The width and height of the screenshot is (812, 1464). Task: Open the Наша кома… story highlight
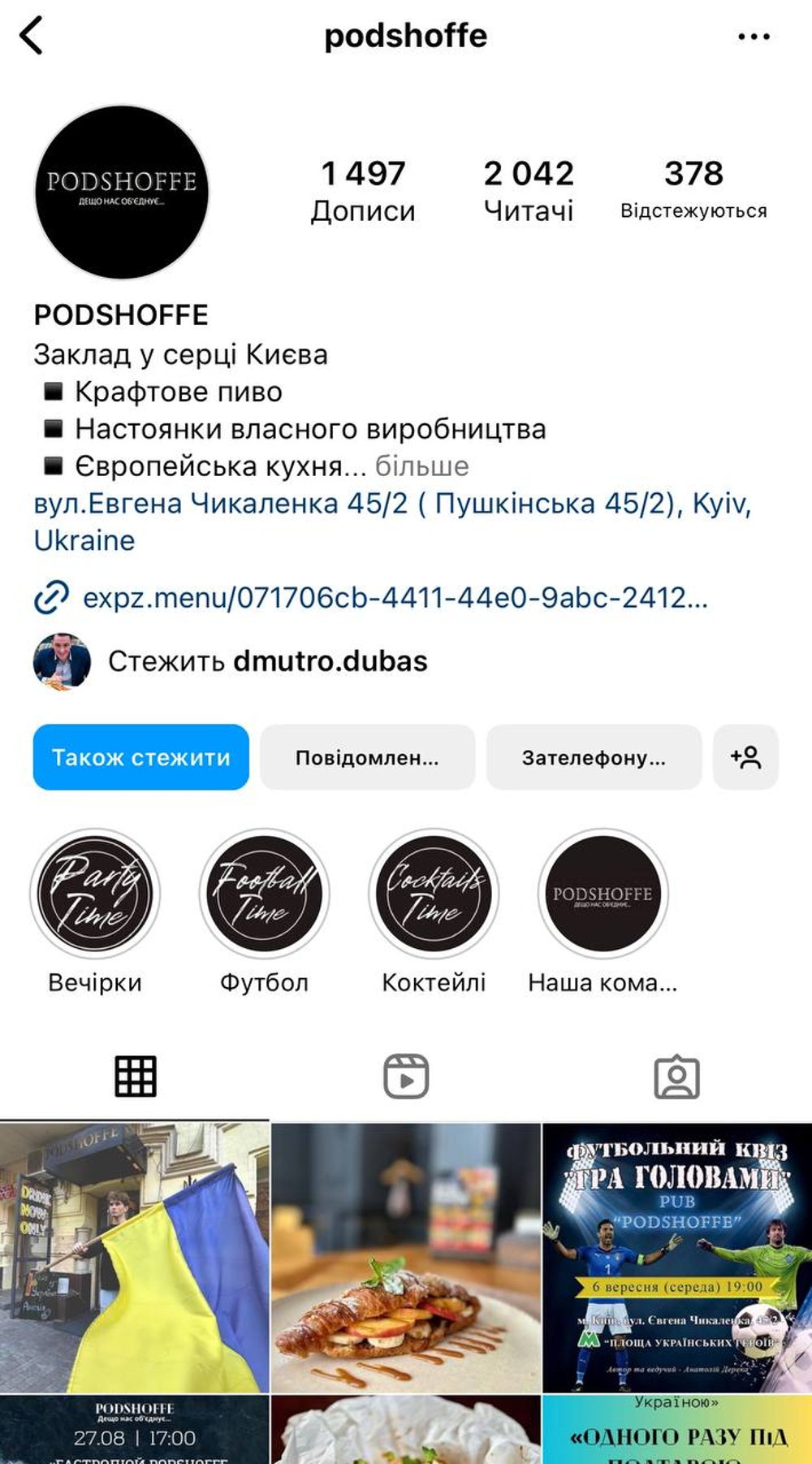click(x=603, y=894)
